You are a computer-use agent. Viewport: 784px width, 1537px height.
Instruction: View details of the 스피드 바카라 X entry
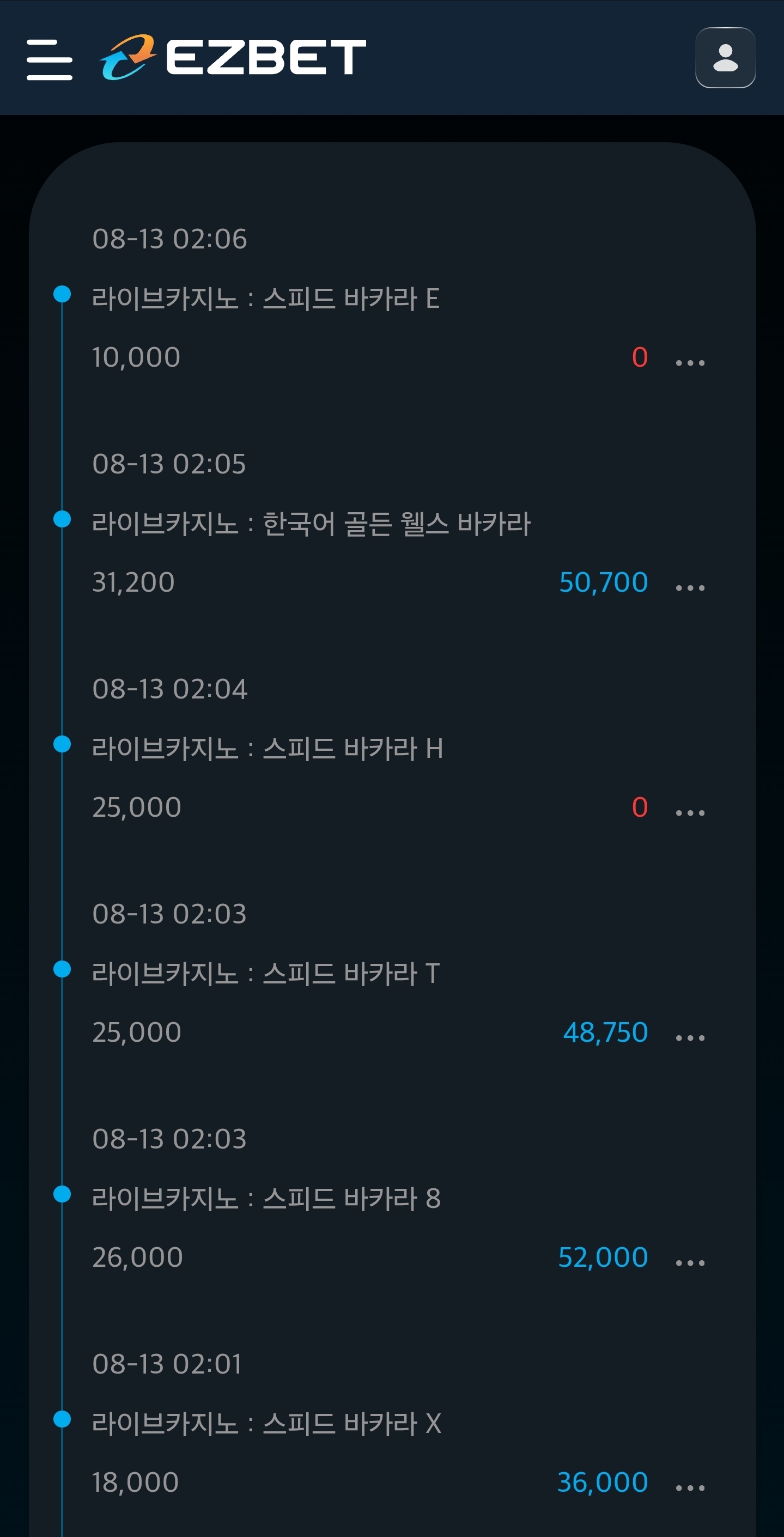coord(690,1488)
